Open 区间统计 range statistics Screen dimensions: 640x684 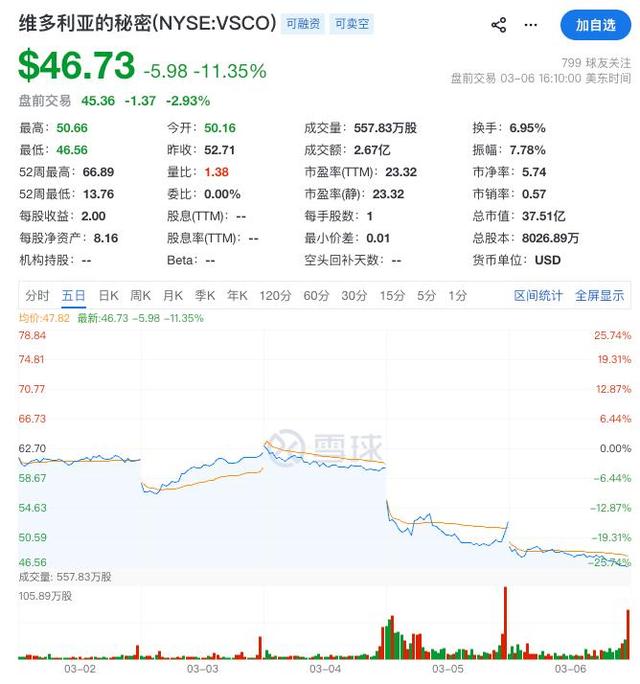tap(539, 295)
